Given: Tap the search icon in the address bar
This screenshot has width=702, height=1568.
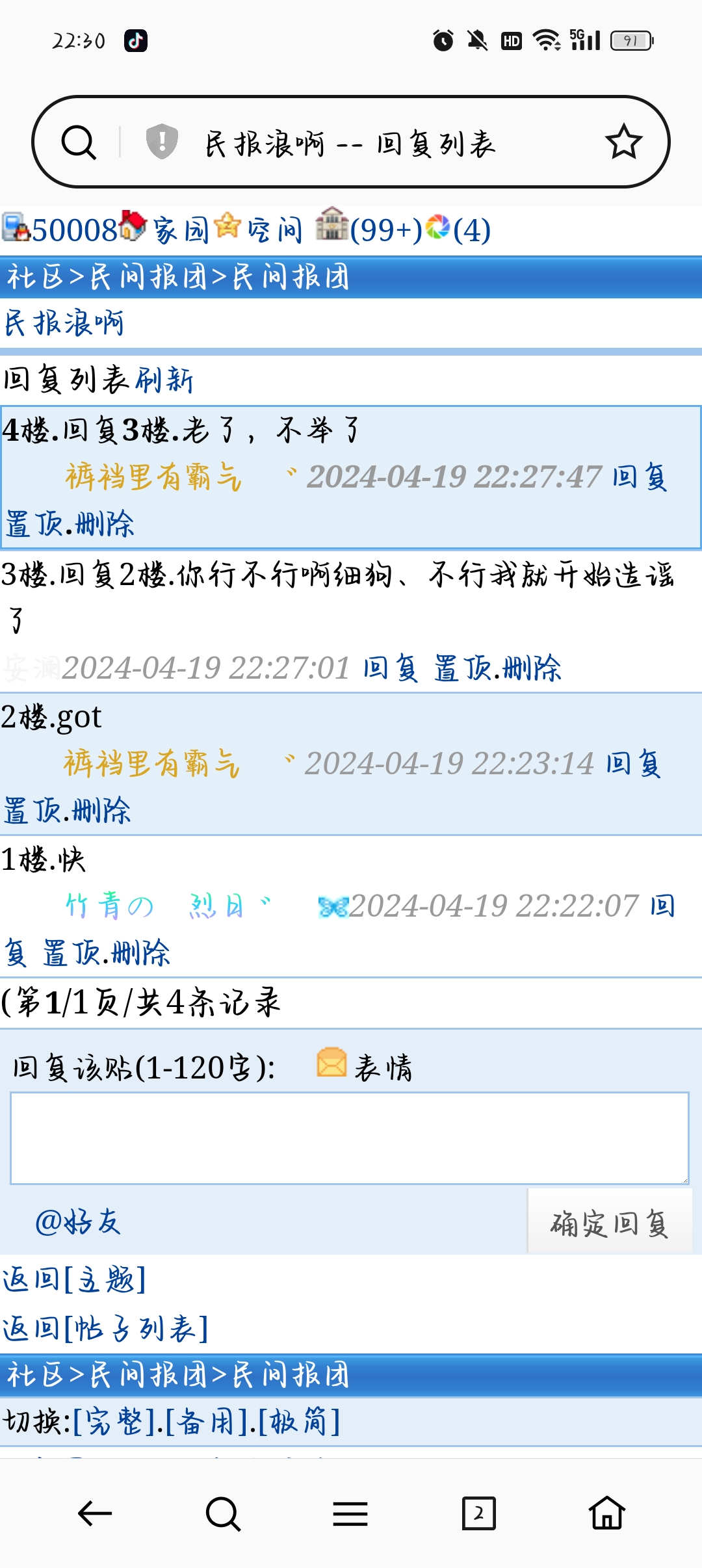Looking at the screenshot, I should (x=79, y=142).
